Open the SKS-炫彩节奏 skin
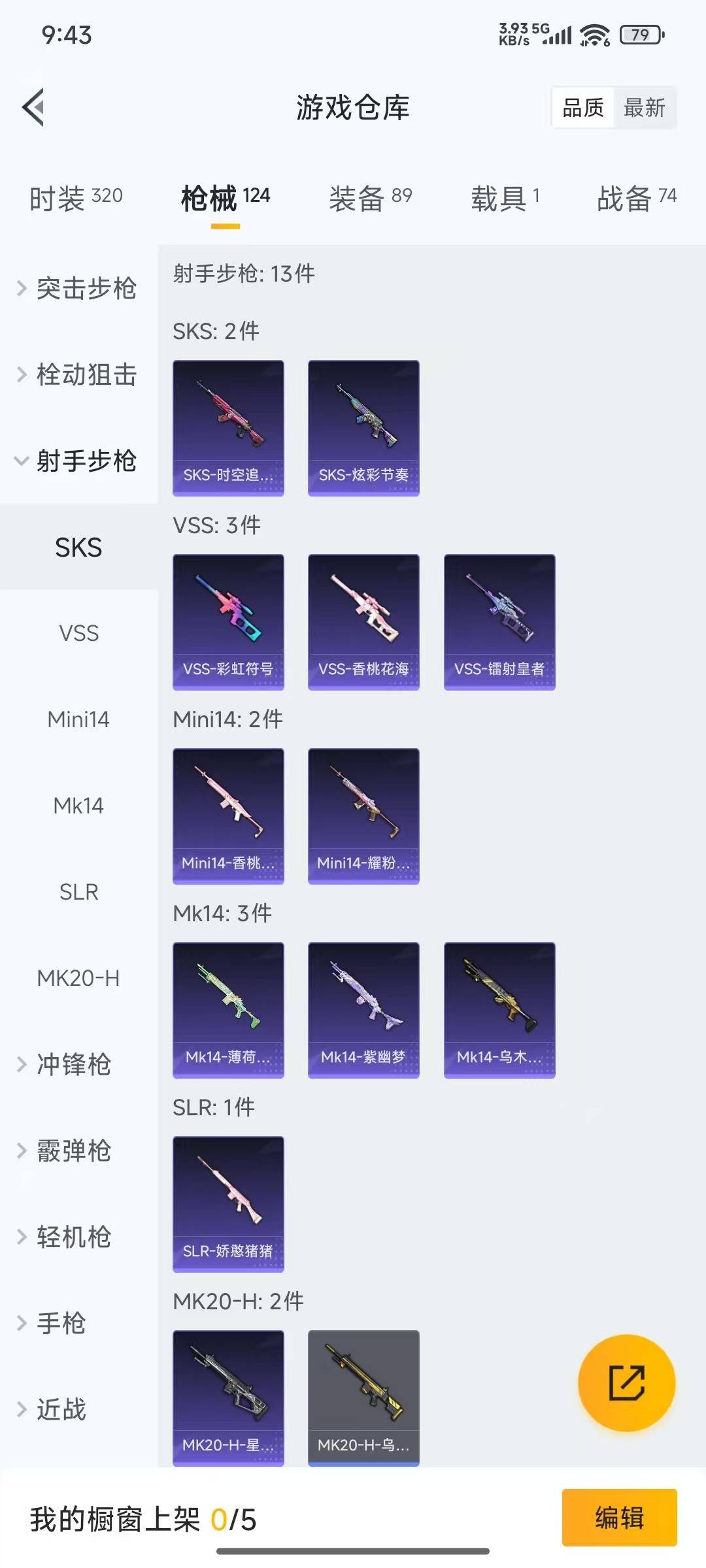The image size is (706, 1568). [363, 427]
